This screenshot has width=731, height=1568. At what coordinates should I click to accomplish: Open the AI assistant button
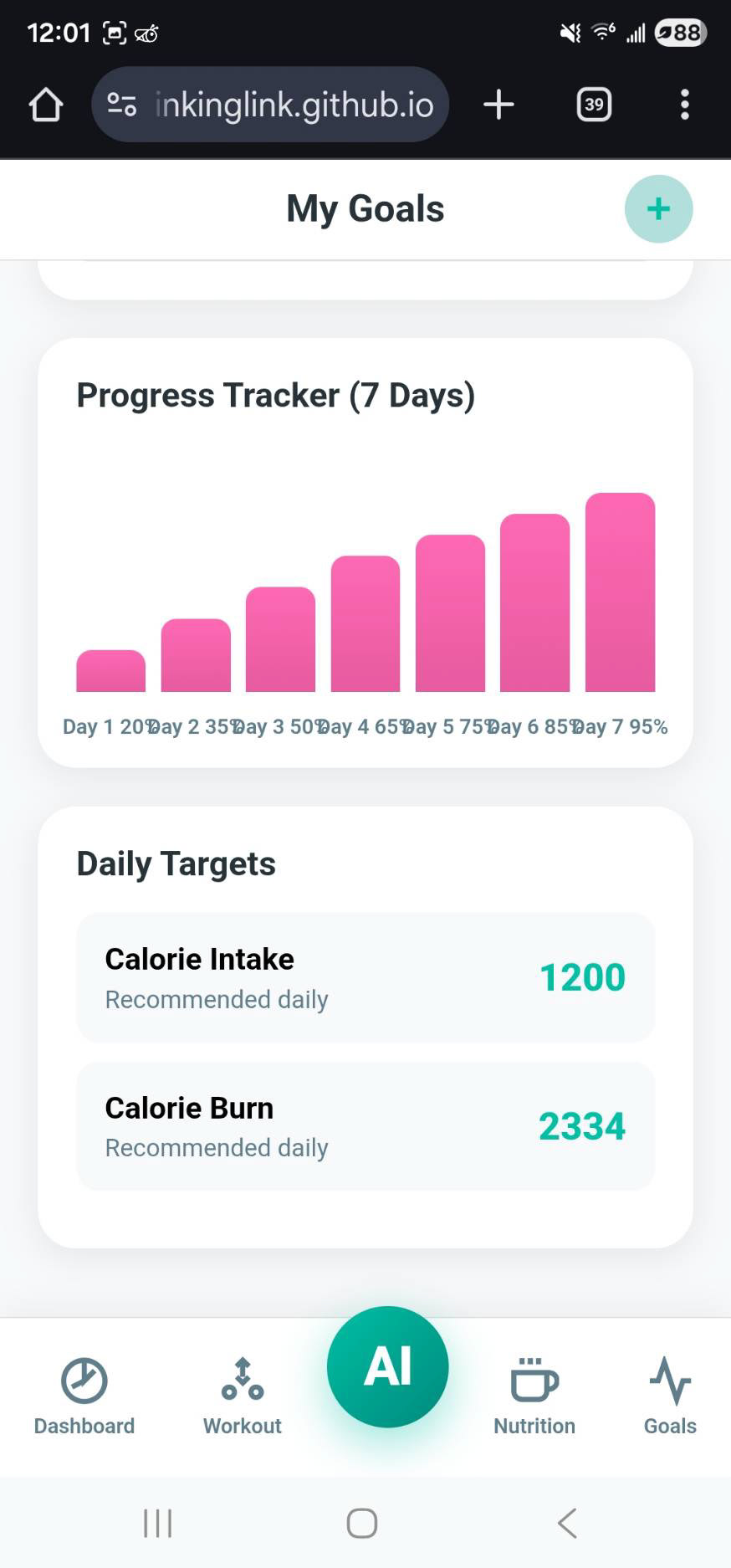pyautogui.click(x=387, y=1366)
